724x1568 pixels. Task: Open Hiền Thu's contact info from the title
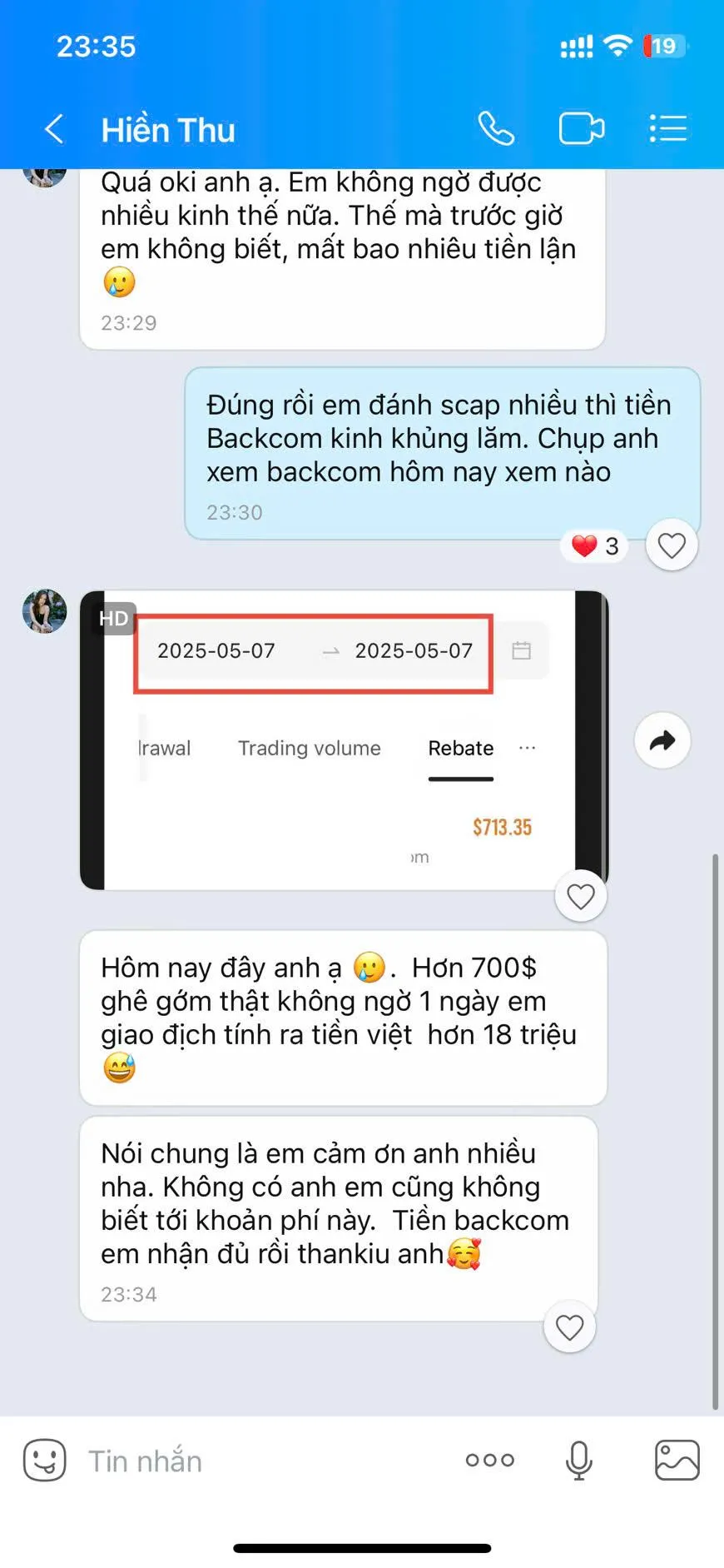tap(168, 130)
